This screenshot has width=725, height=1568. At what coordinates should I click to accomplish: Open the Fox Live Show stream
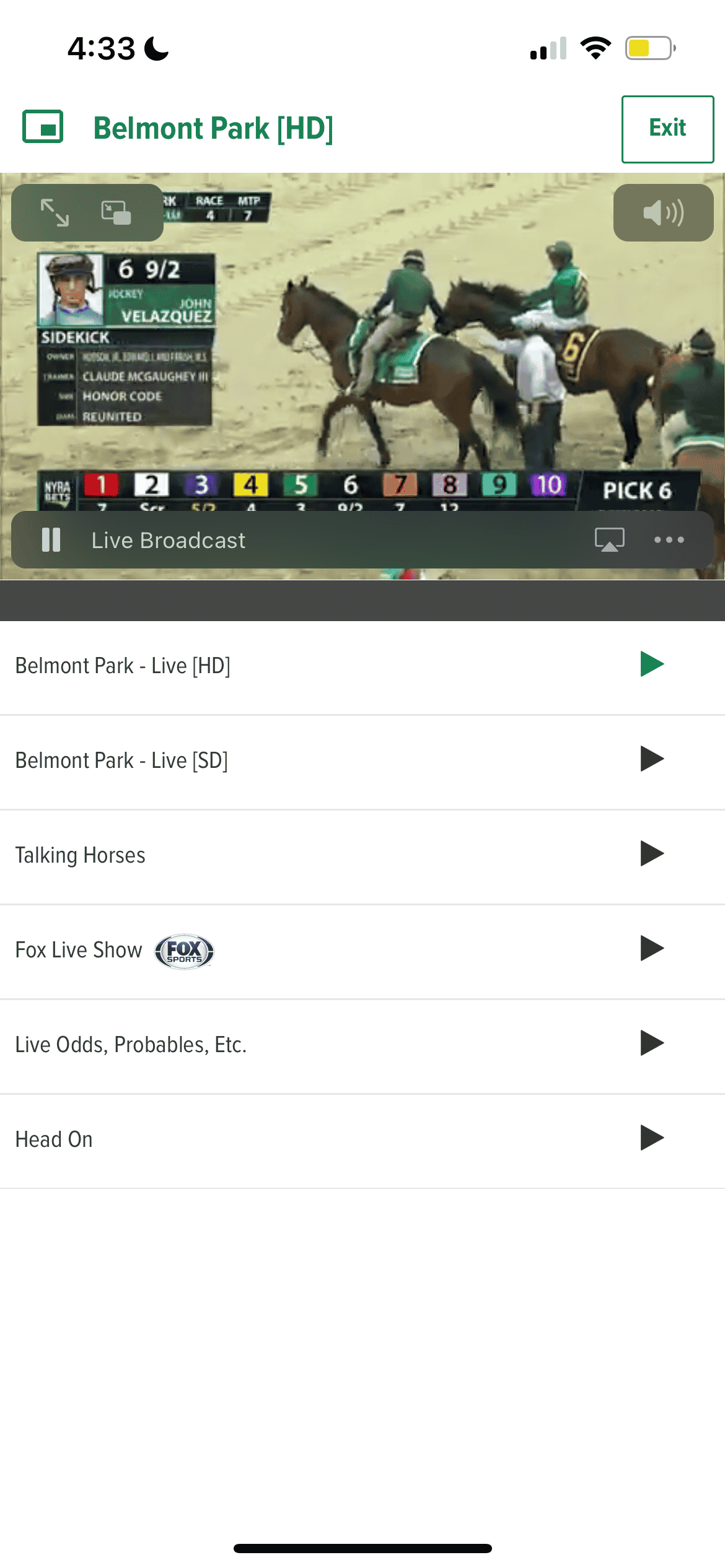click(362, 951)
